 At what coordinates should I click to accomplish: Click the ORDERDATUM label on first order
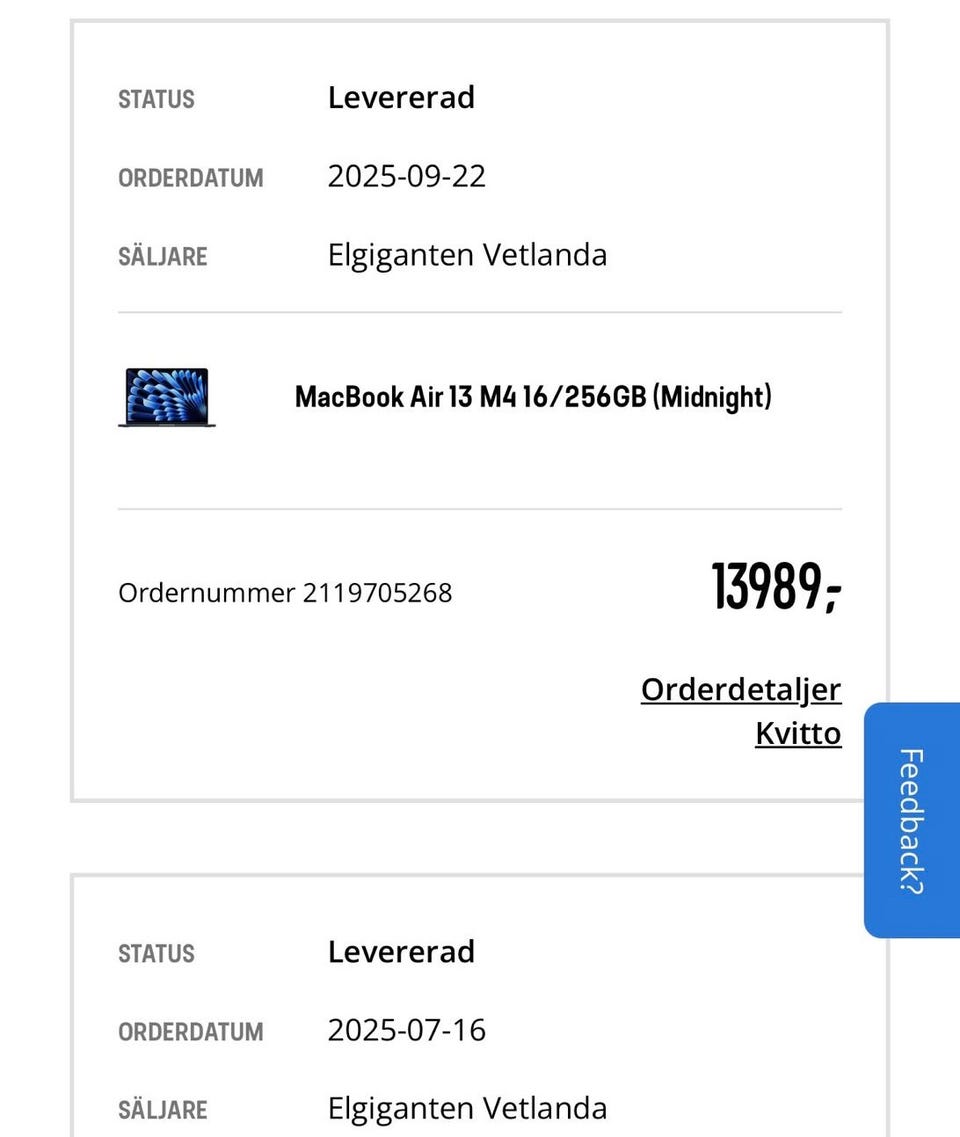(x=191, y=178)
